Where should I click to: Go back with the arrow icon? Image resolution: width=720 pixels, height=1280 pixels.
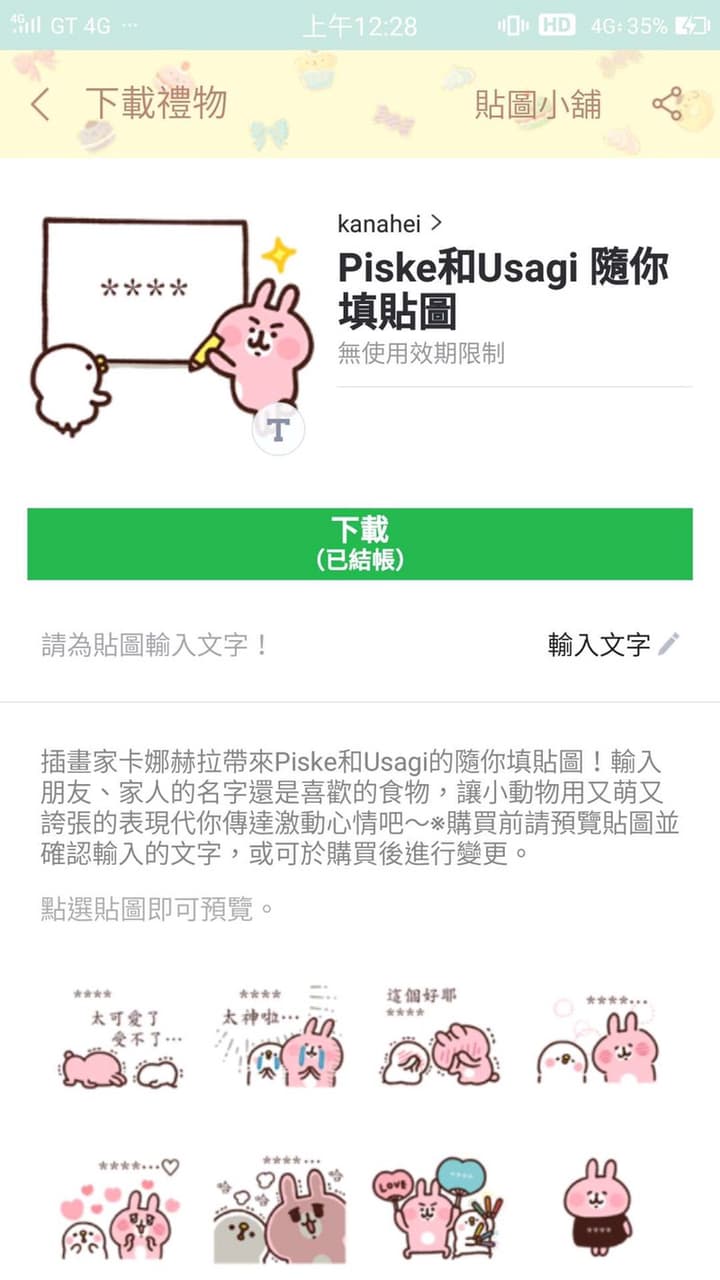click(40, 104)
